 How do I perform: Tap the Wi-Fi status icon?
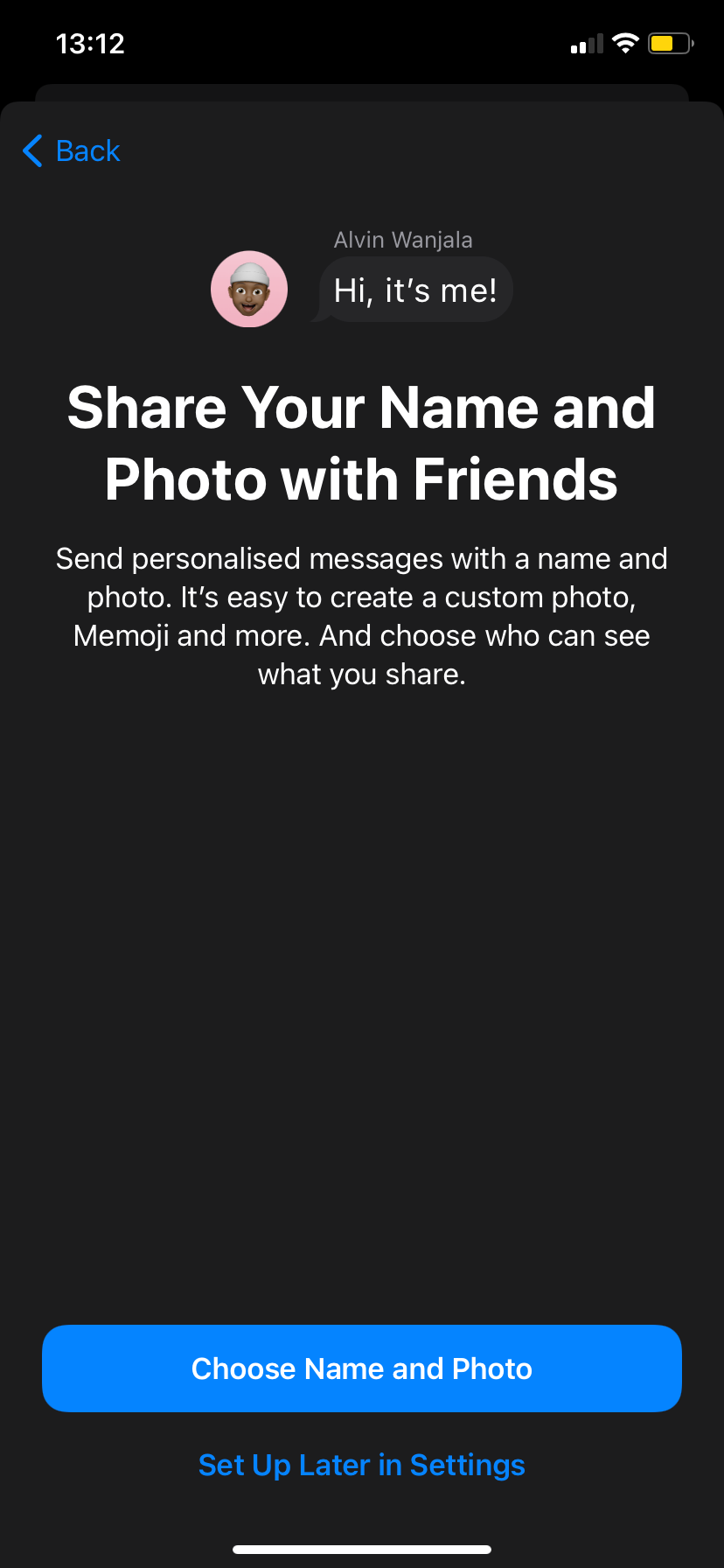tap(626, 42)
